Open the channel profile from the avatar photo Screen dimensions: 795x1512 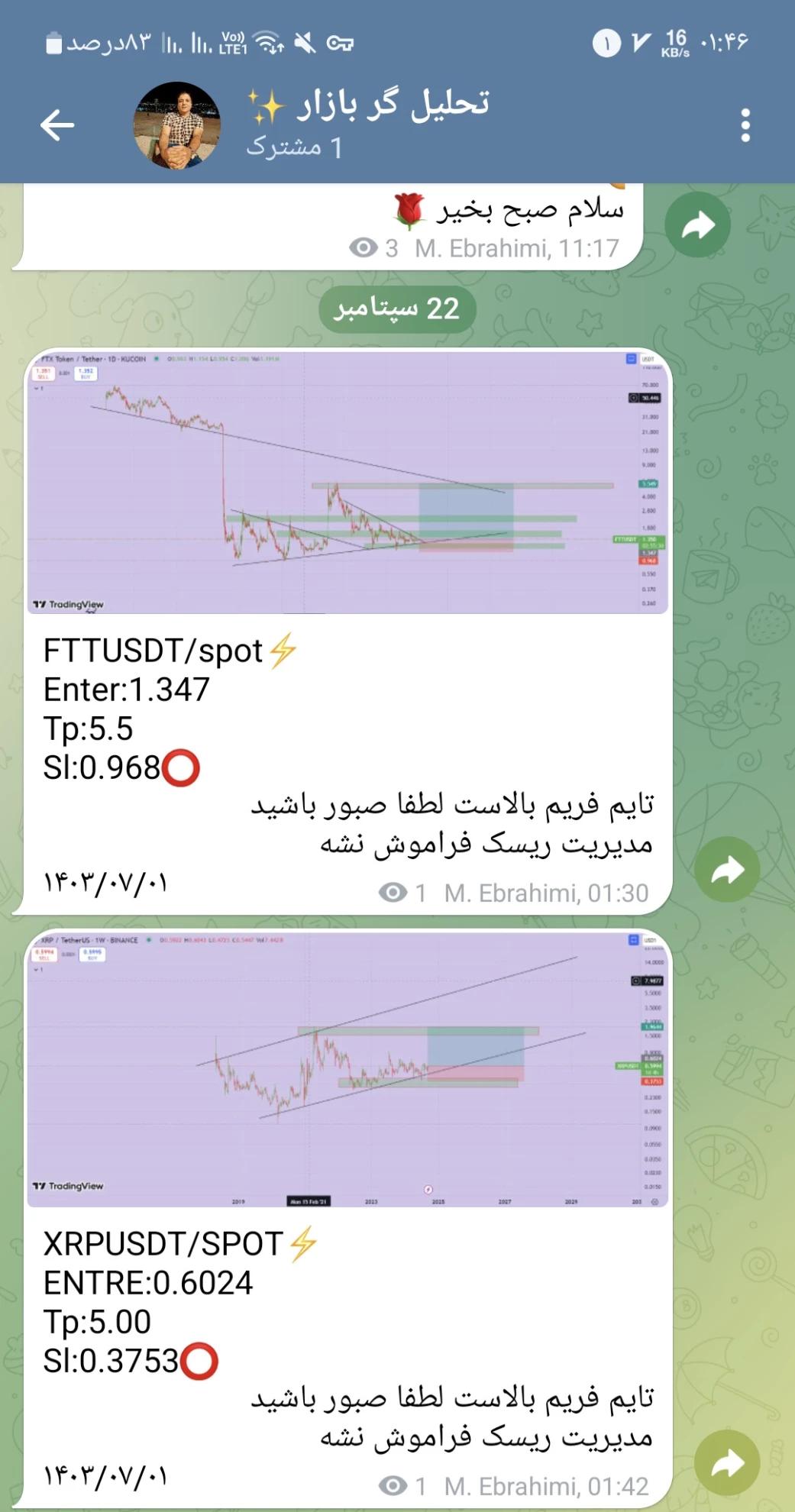[x=177, y=125]
